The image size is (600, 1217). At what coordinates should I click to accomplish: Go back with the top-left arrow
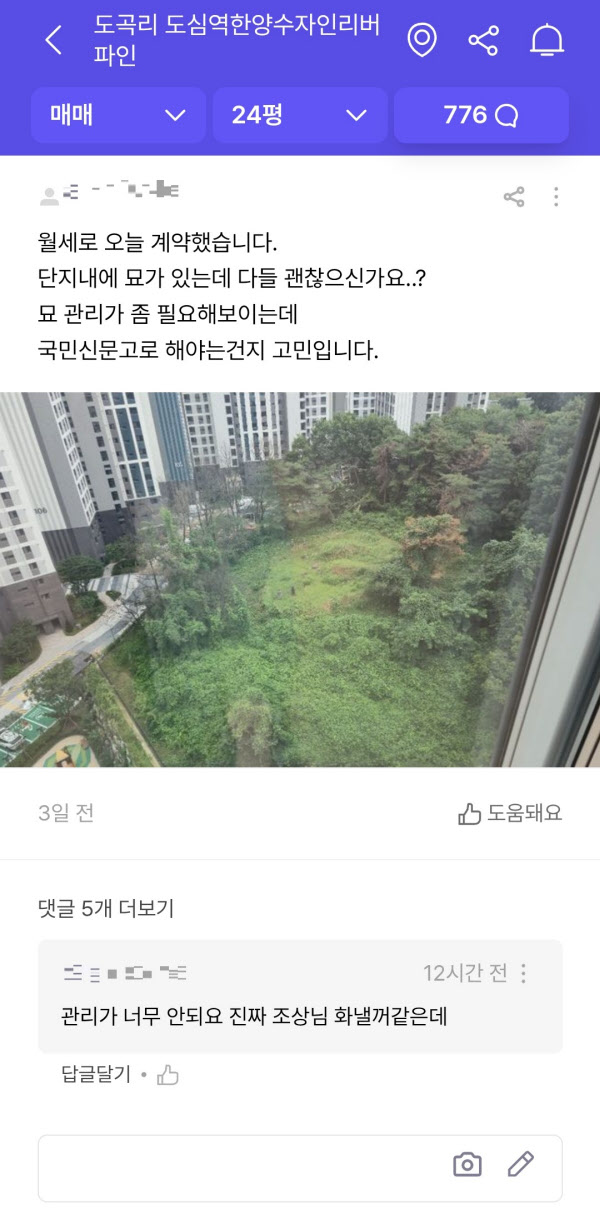(x=54, y=41)
